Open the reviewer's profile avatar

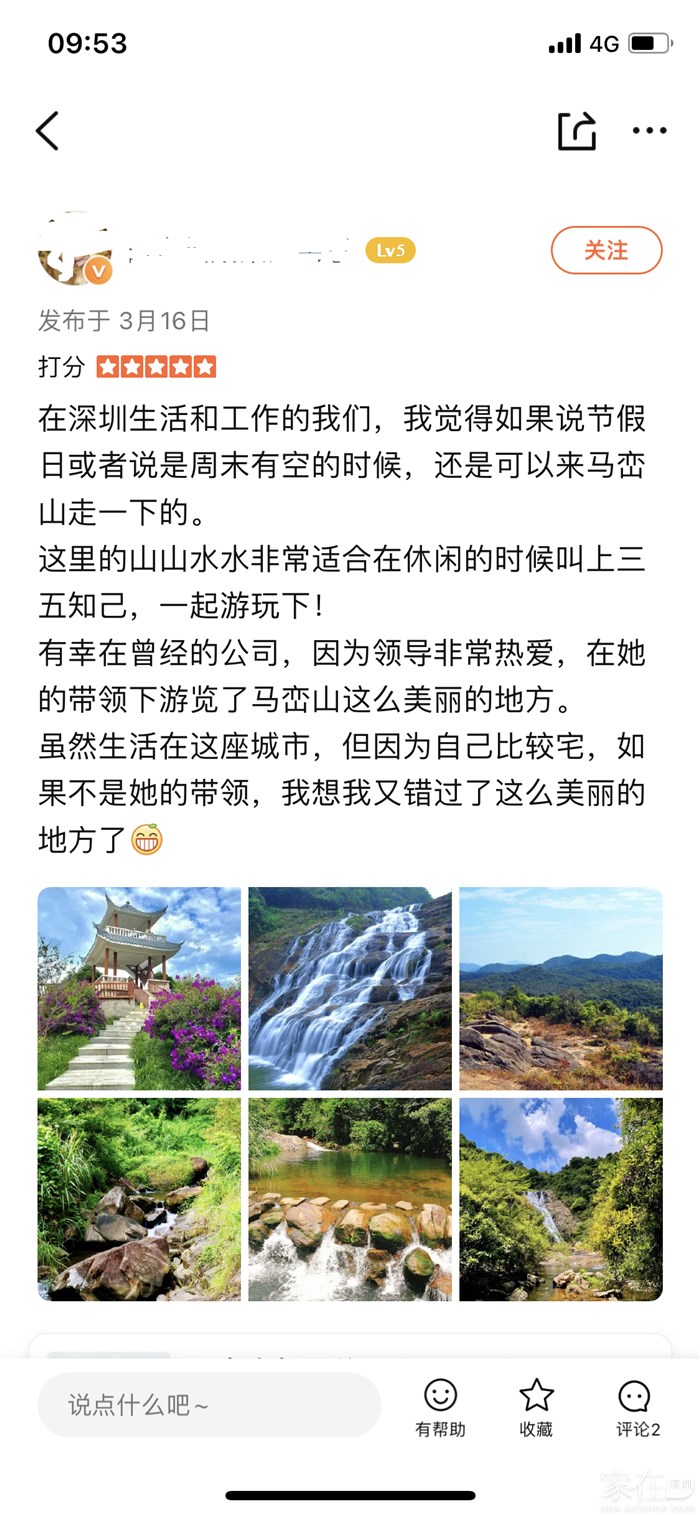(75, 250)
